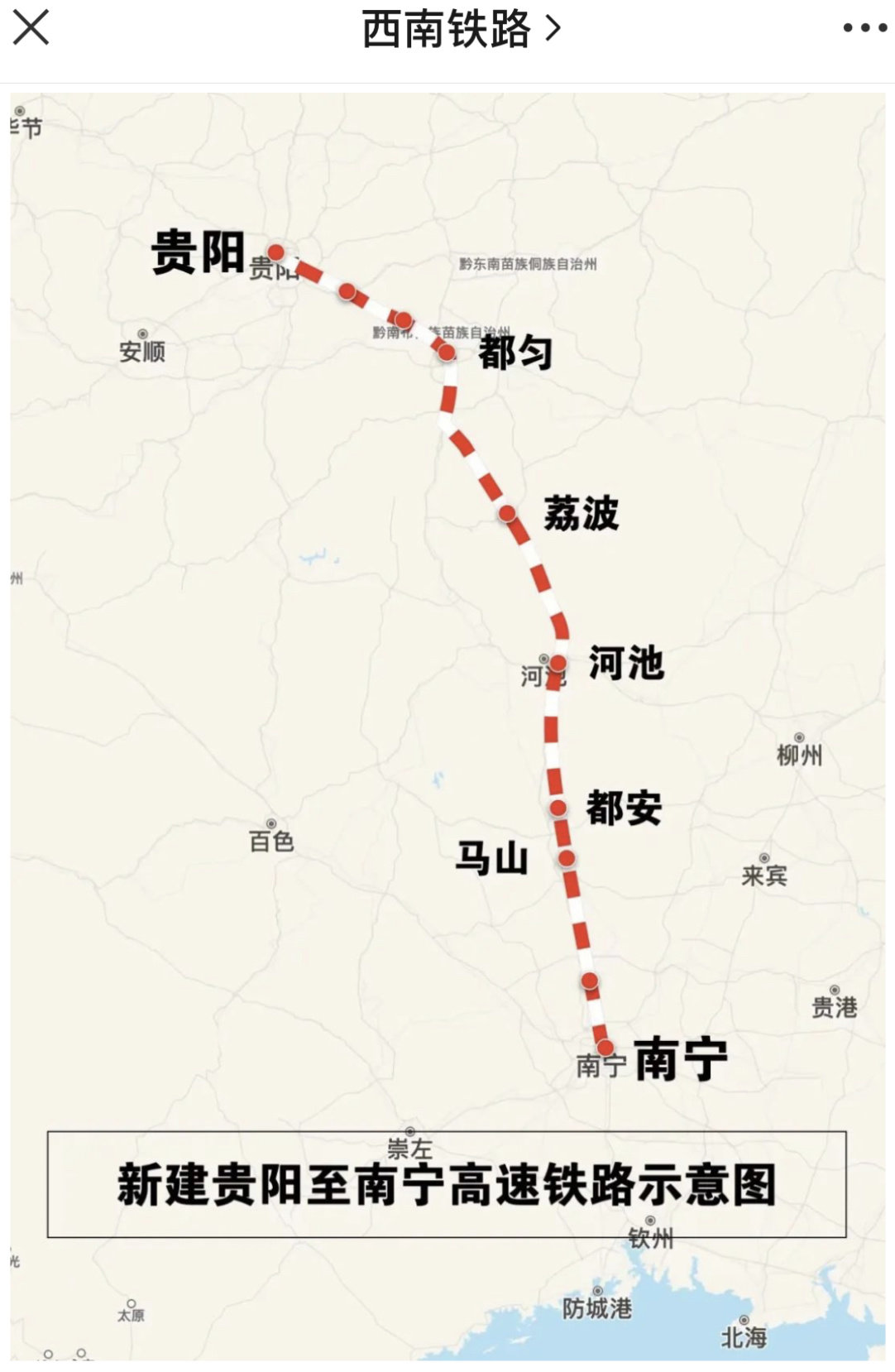Open the 西南铁路 account page
The height and width of the screenshot is (1372, 895).
(x=460, y=29)
